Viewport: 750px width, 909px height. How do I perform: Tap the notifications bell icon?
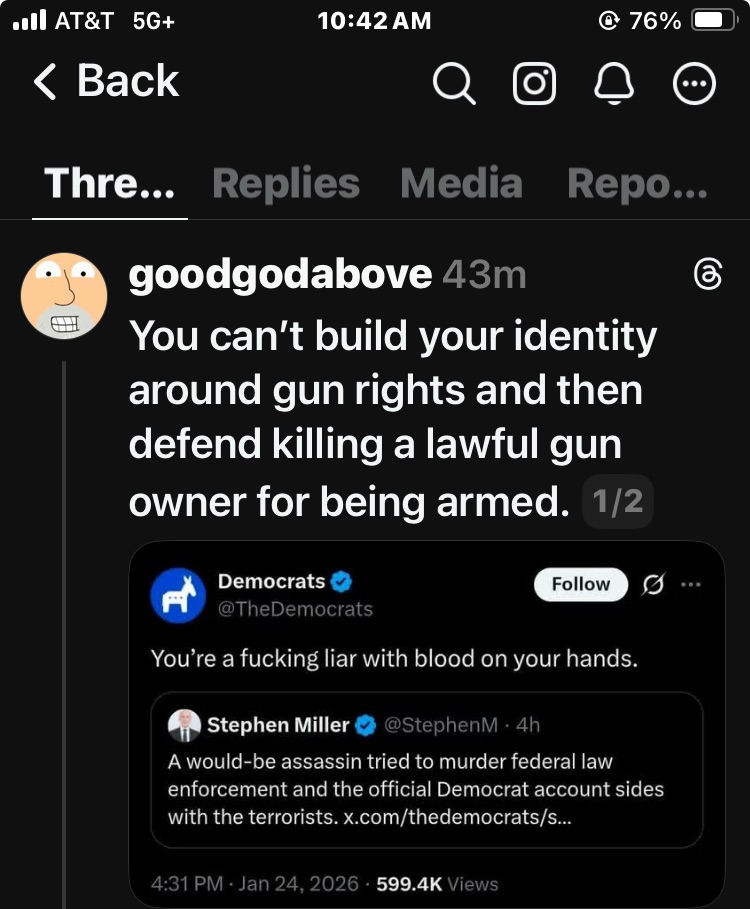point(614,84)
